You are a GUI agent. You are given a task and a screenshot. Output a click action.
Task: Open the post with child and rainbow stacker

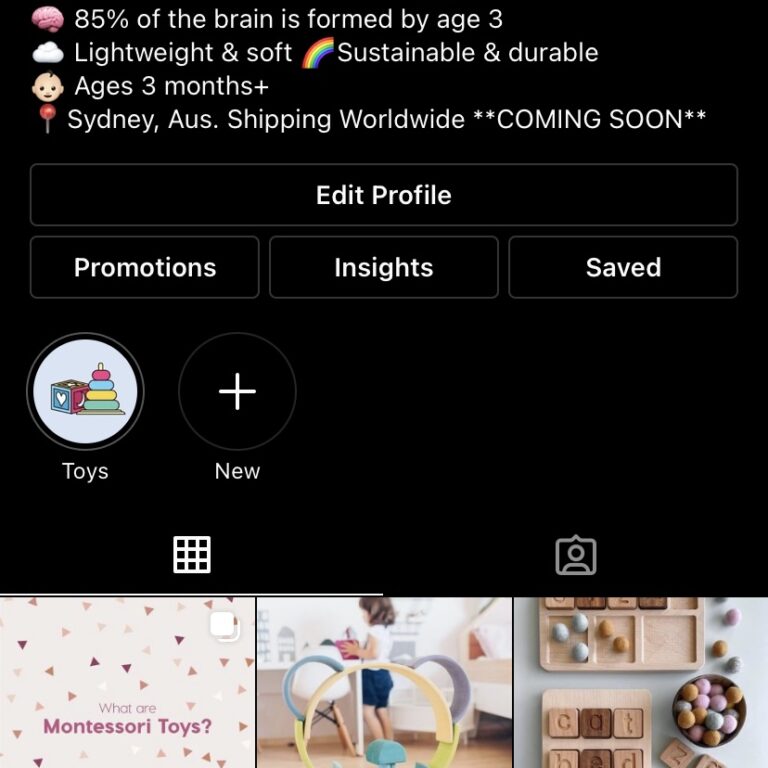pos(384,684)
